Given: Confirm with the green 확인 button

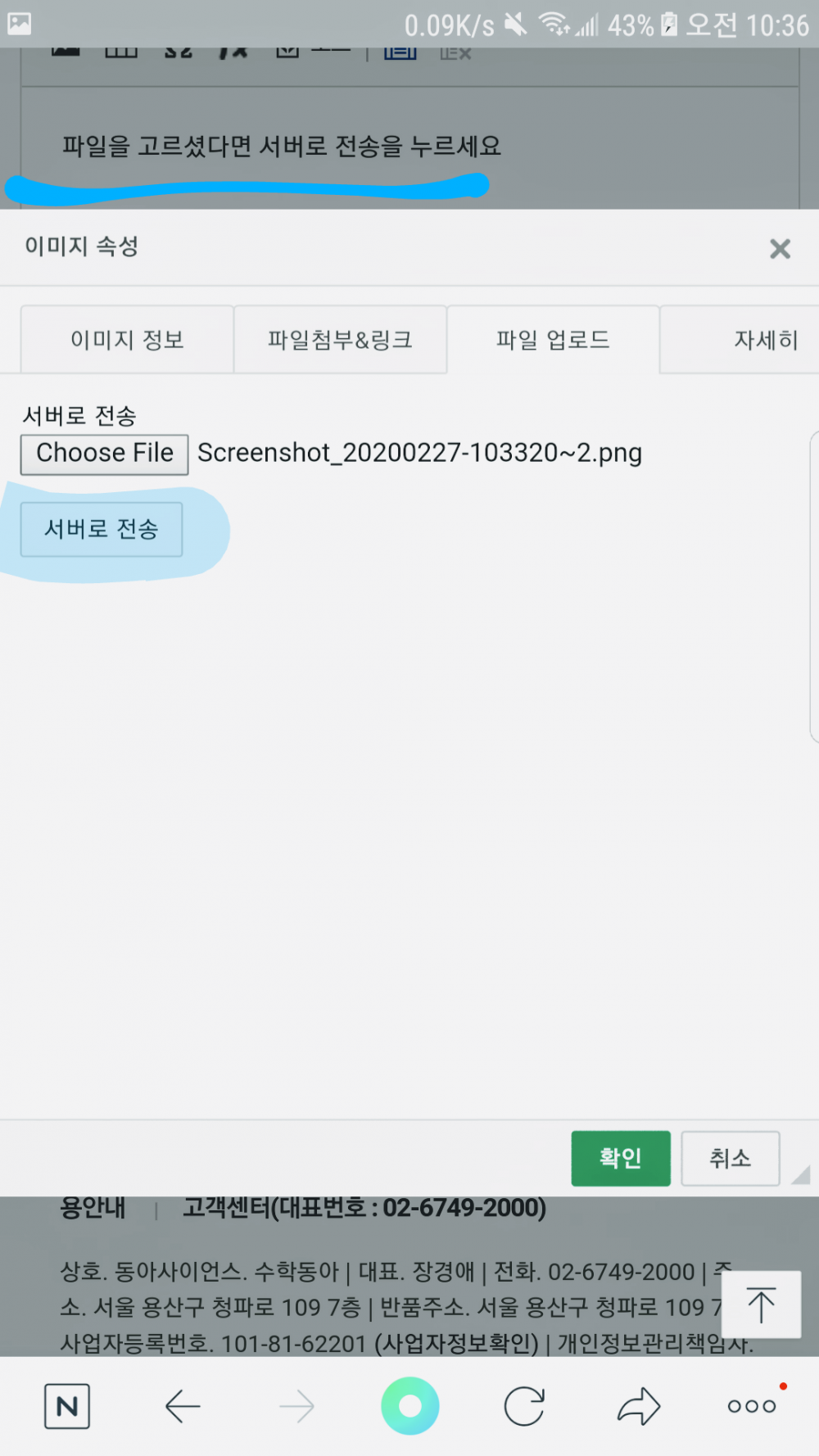Looking at the screenshot, I should (x=620, y=1158).
